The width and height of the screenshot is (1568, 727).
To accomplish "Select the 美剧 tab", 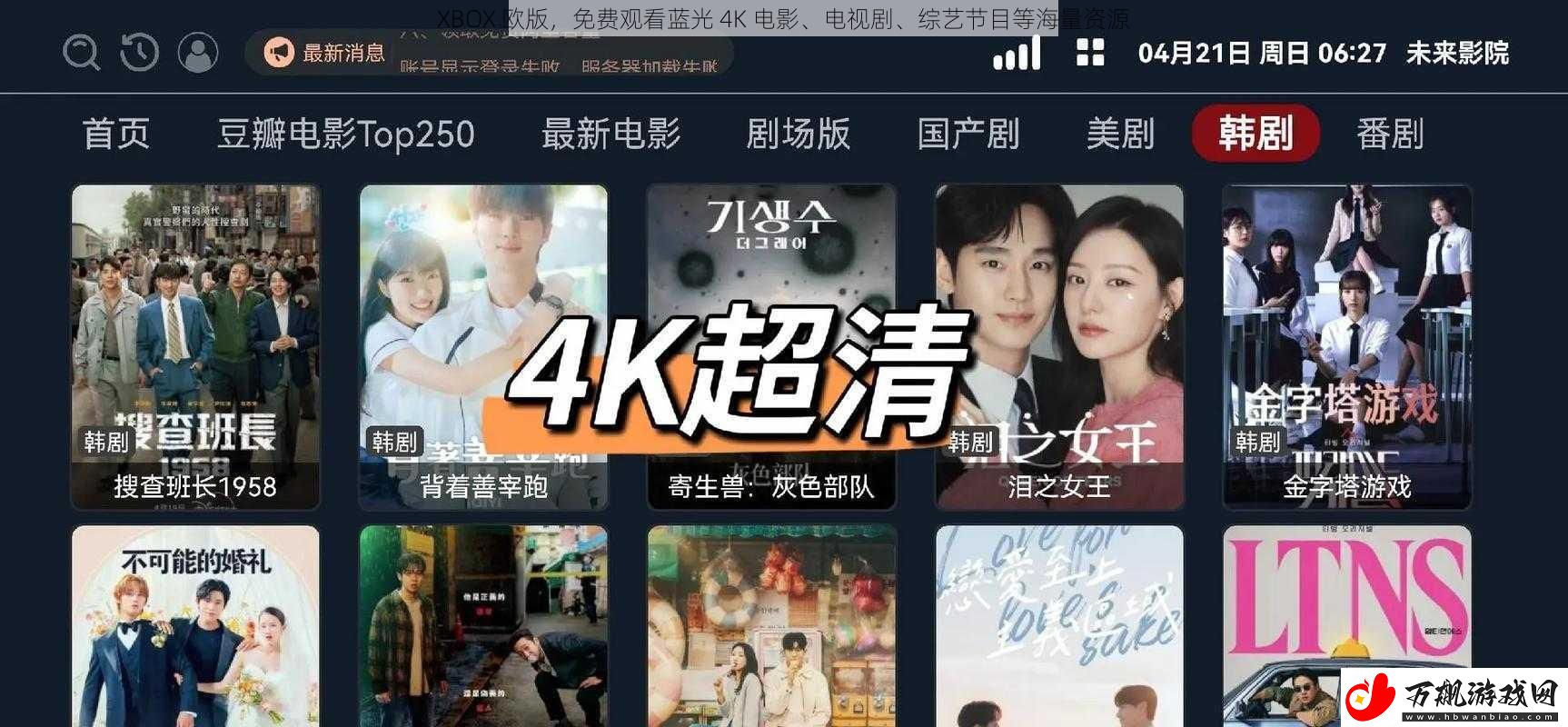I will (1120, 134).
